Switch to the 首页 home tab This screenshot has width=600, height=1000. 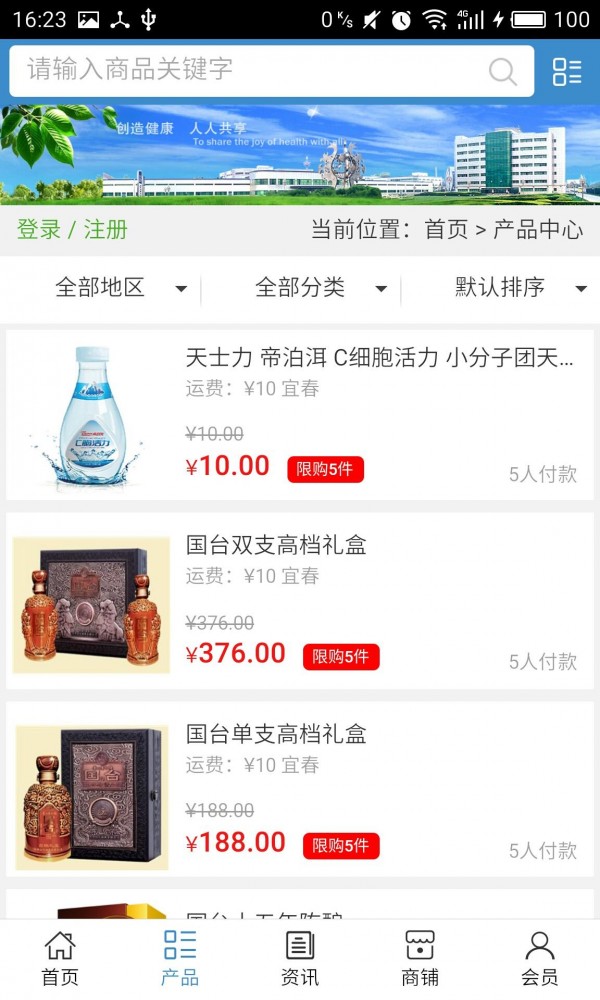(x=60, y=958)
